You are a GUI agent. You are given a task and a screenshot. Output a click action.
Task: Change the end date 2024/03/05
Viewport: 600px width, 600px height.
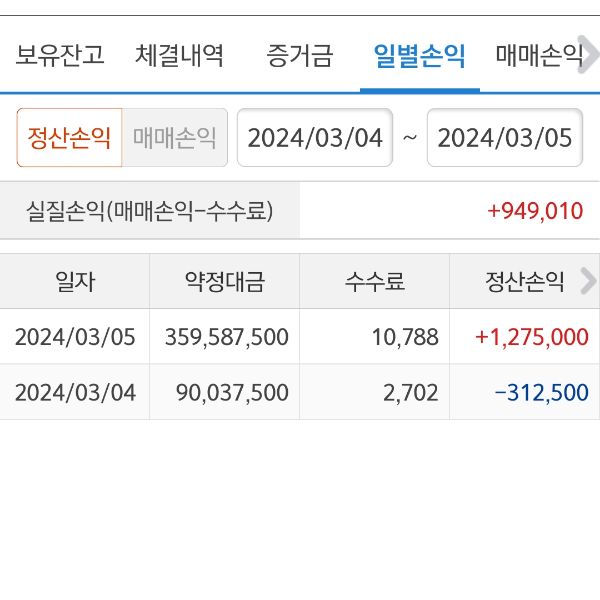[505, 137]
